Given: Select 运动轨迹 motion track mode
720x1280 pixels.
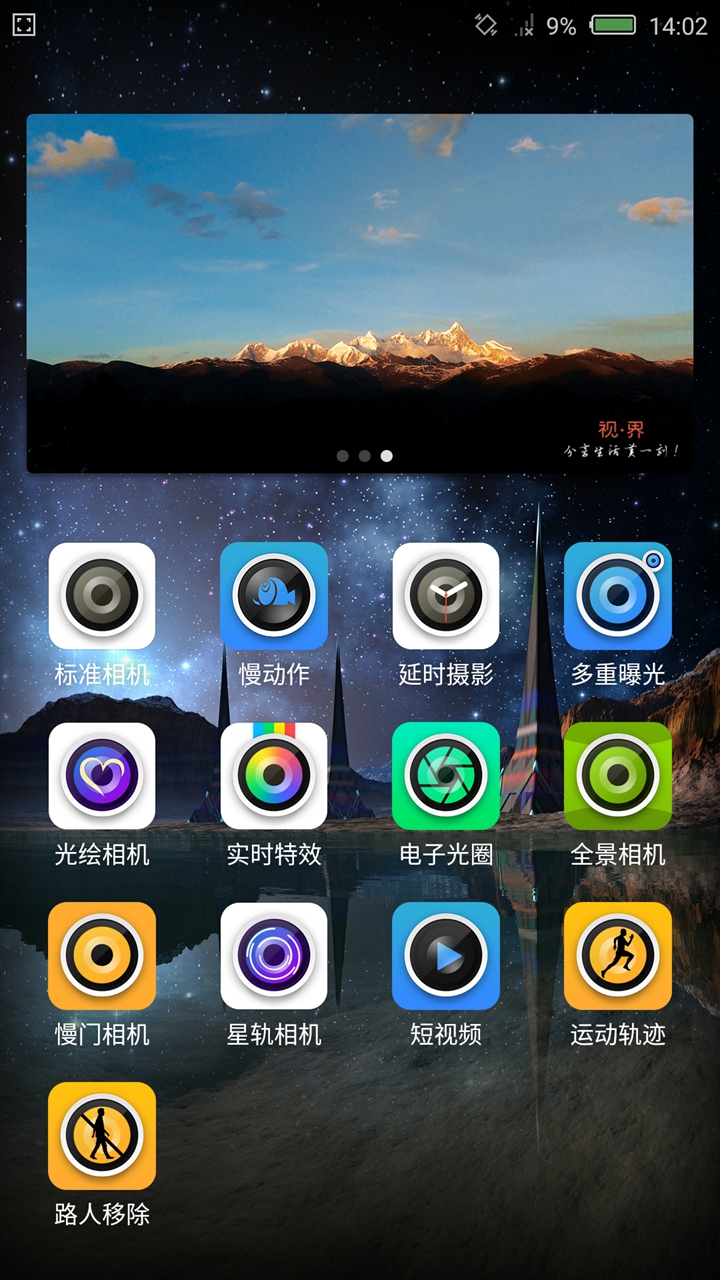Looking at the screenshot, I should [x=618, y=956].
